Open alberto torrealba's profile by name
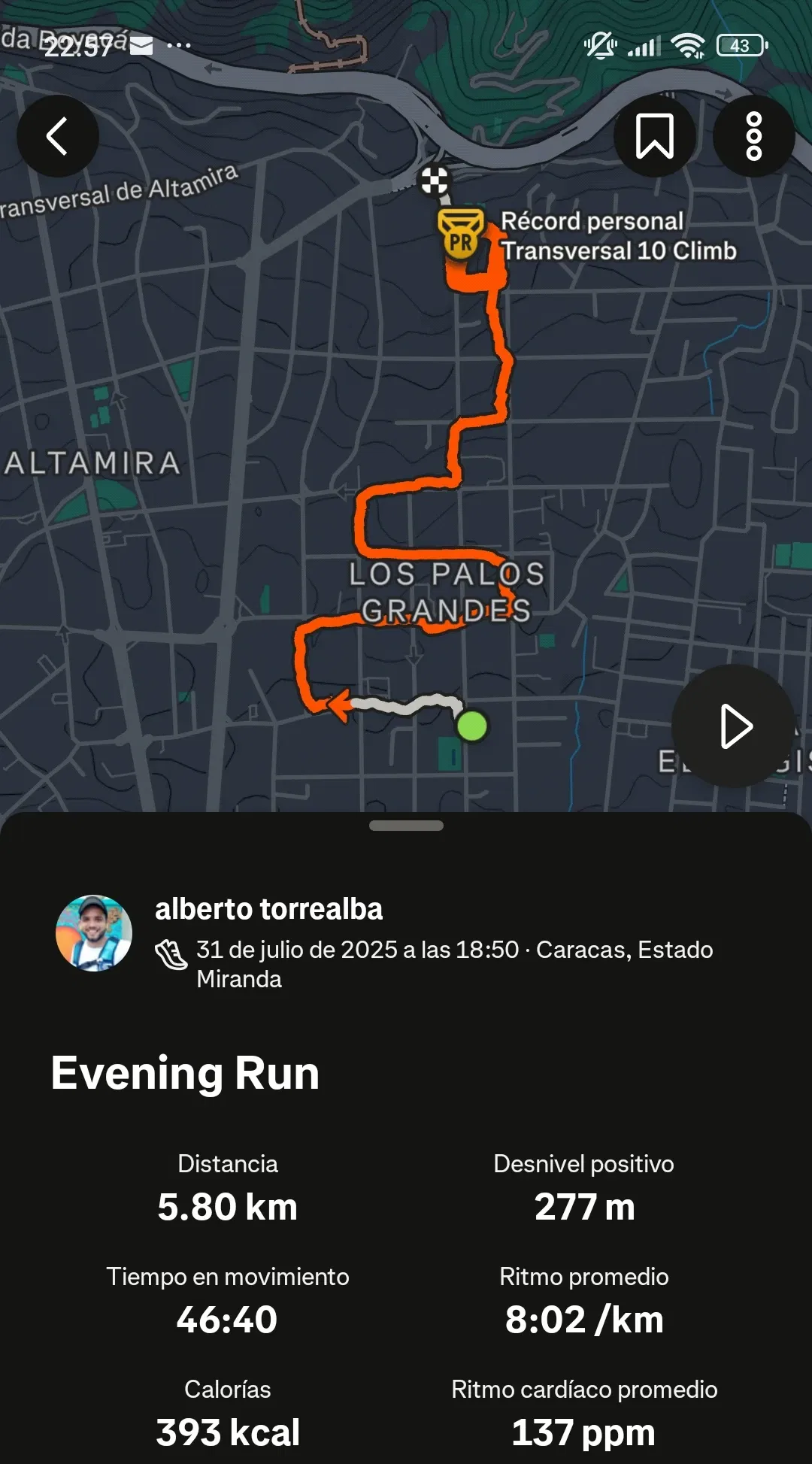This screenshot has width=812, height=1464. (268, 909)
